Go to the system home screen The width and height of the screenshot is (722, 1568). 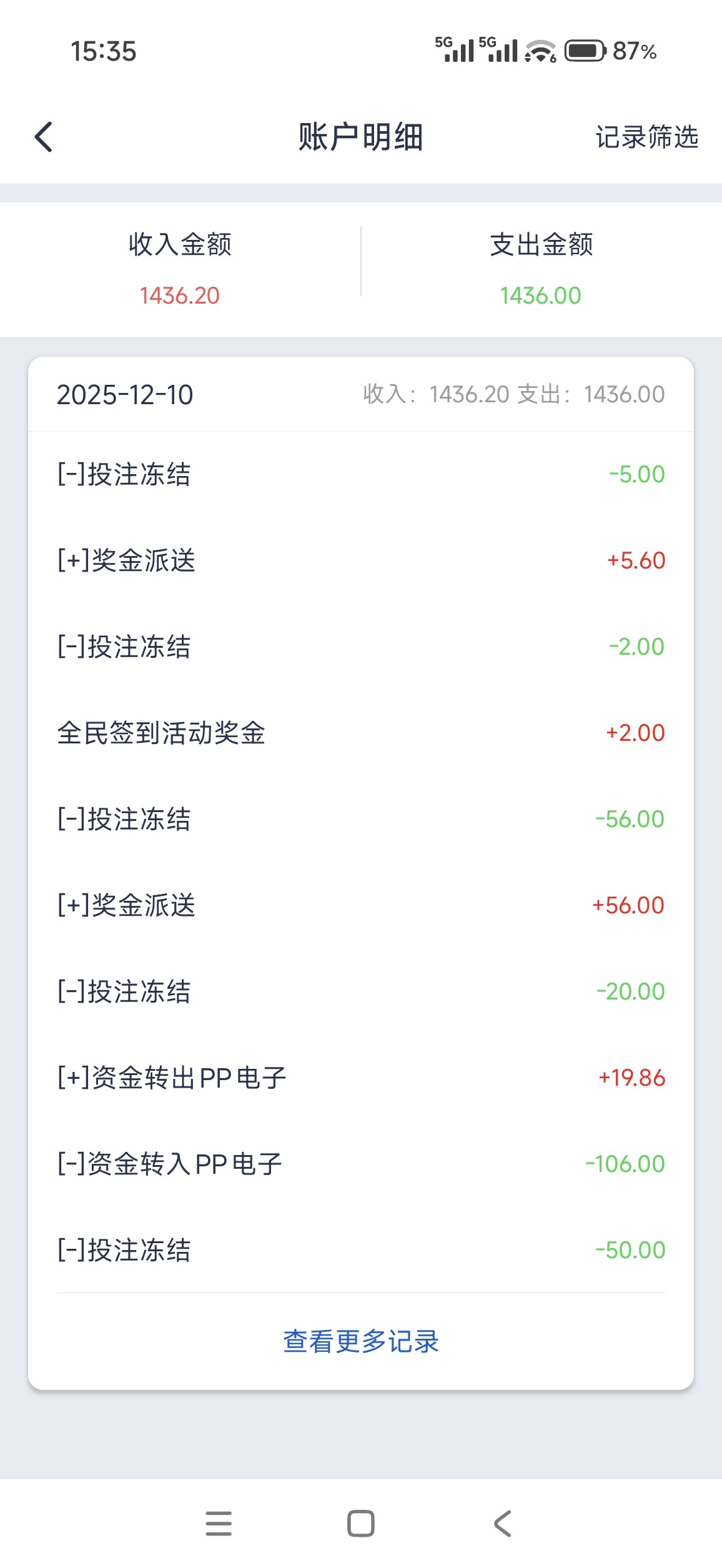click(x=361, y=1524)
